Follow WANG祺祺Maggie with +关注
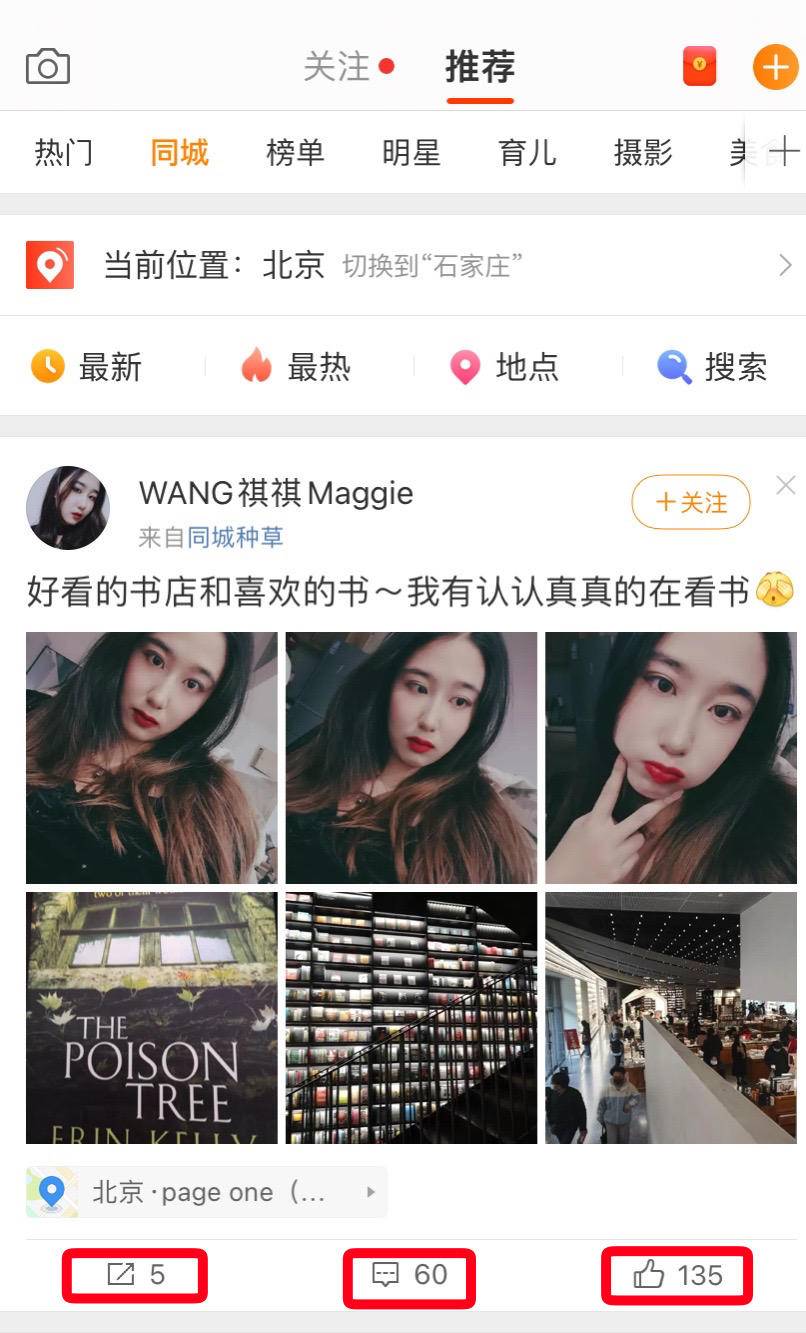The width and height of the screenshot is (806, 1333). (x=690, y=502)
